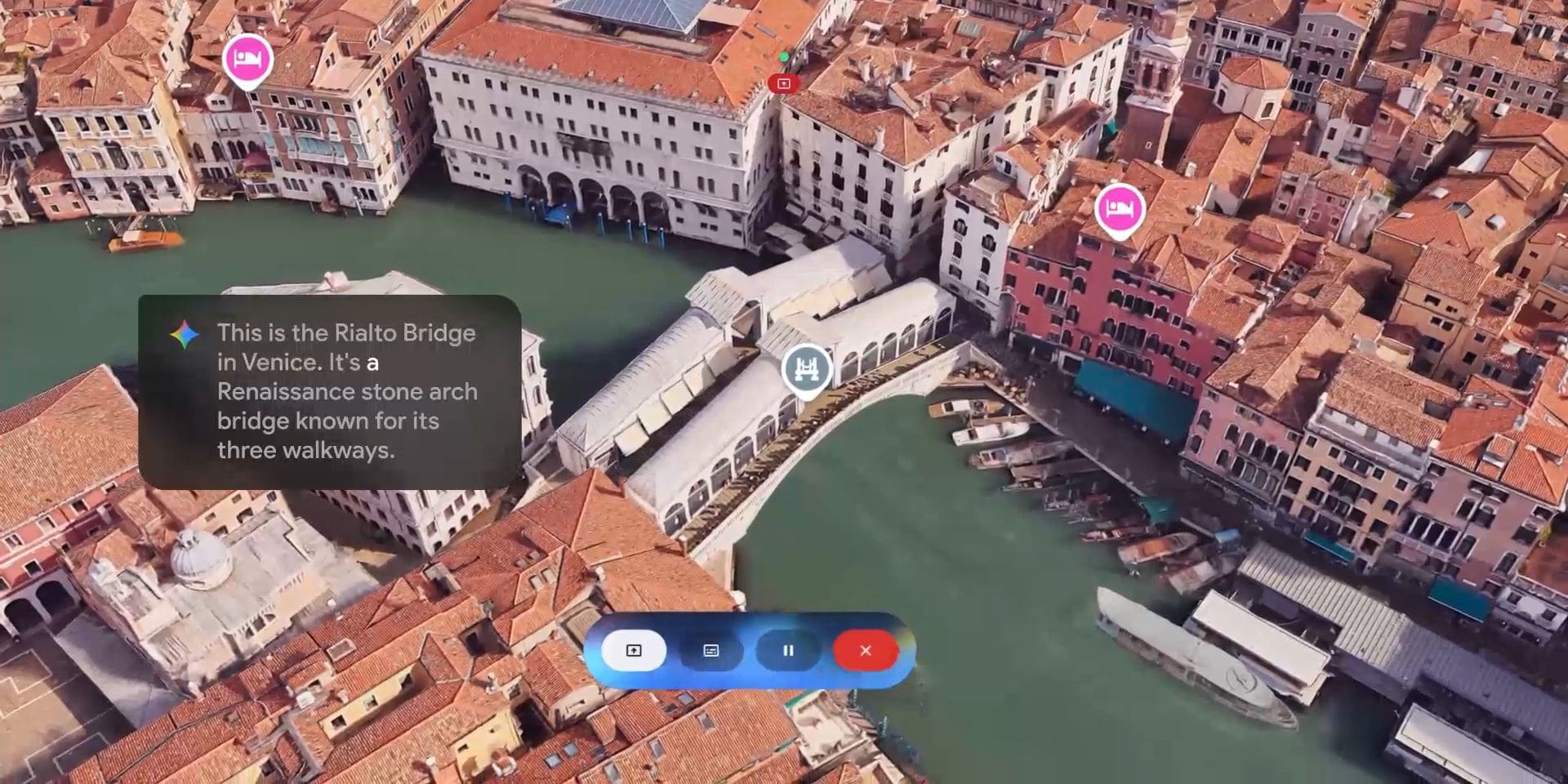This screenshot has height=784, width=1568.
Task: Tap the screen share button in Gemini bar
Action: coord(634,651)
